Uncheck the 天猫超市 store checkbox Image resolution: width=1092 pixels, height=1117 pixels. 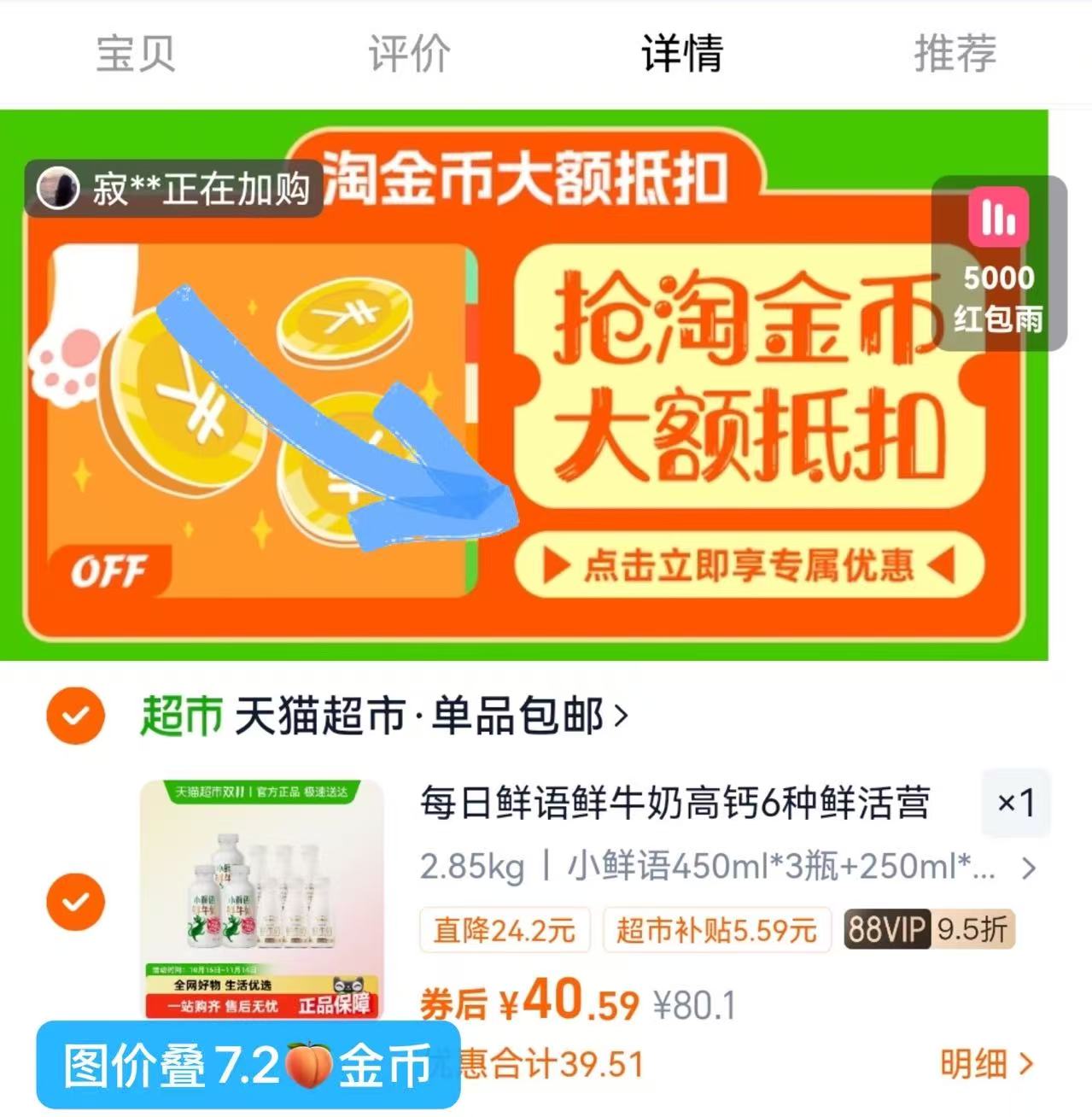[x=75, y=715]
